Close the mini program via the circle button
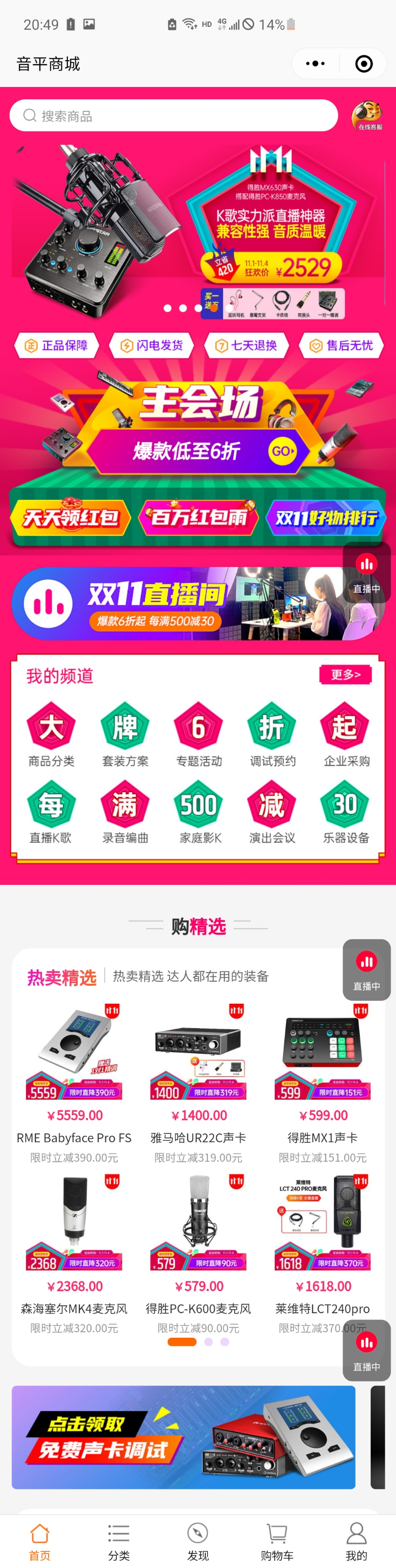 pyautogui.click(x=364, y=63)
